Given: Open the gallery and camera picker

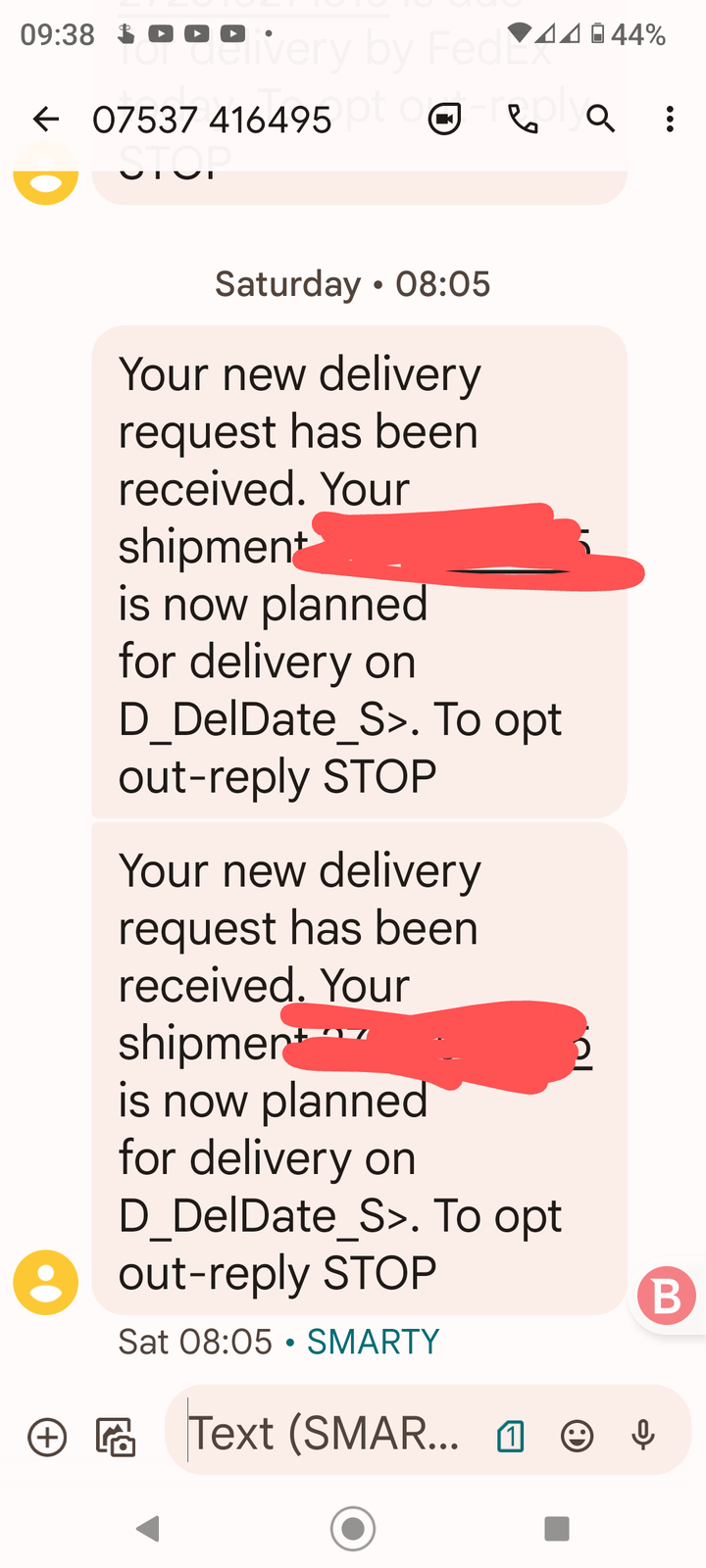Looking at the screenshot, I should [116, 1438].
